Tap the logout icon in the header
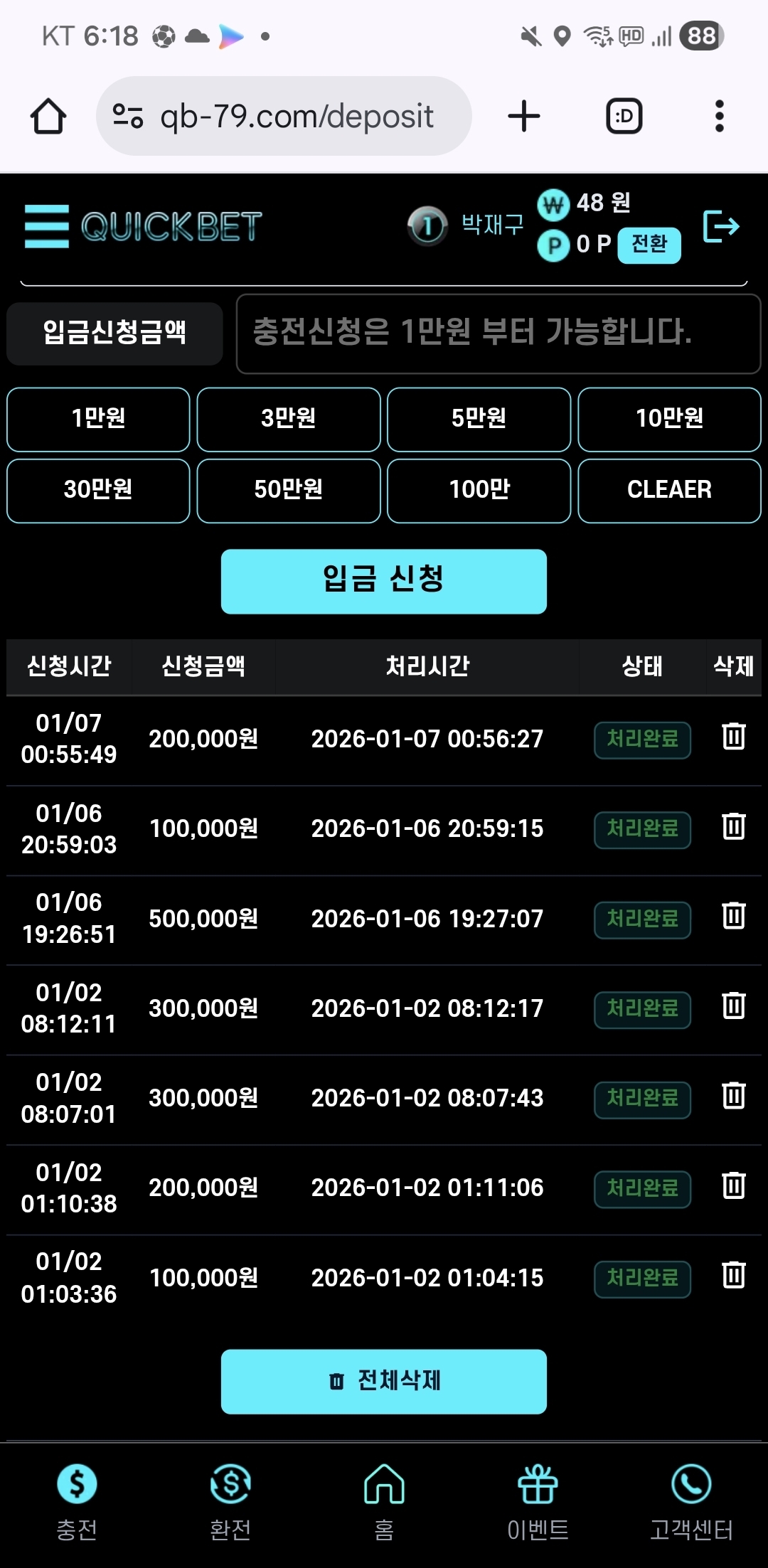This screenshot has width=768, height=1568. pos(721,226)
